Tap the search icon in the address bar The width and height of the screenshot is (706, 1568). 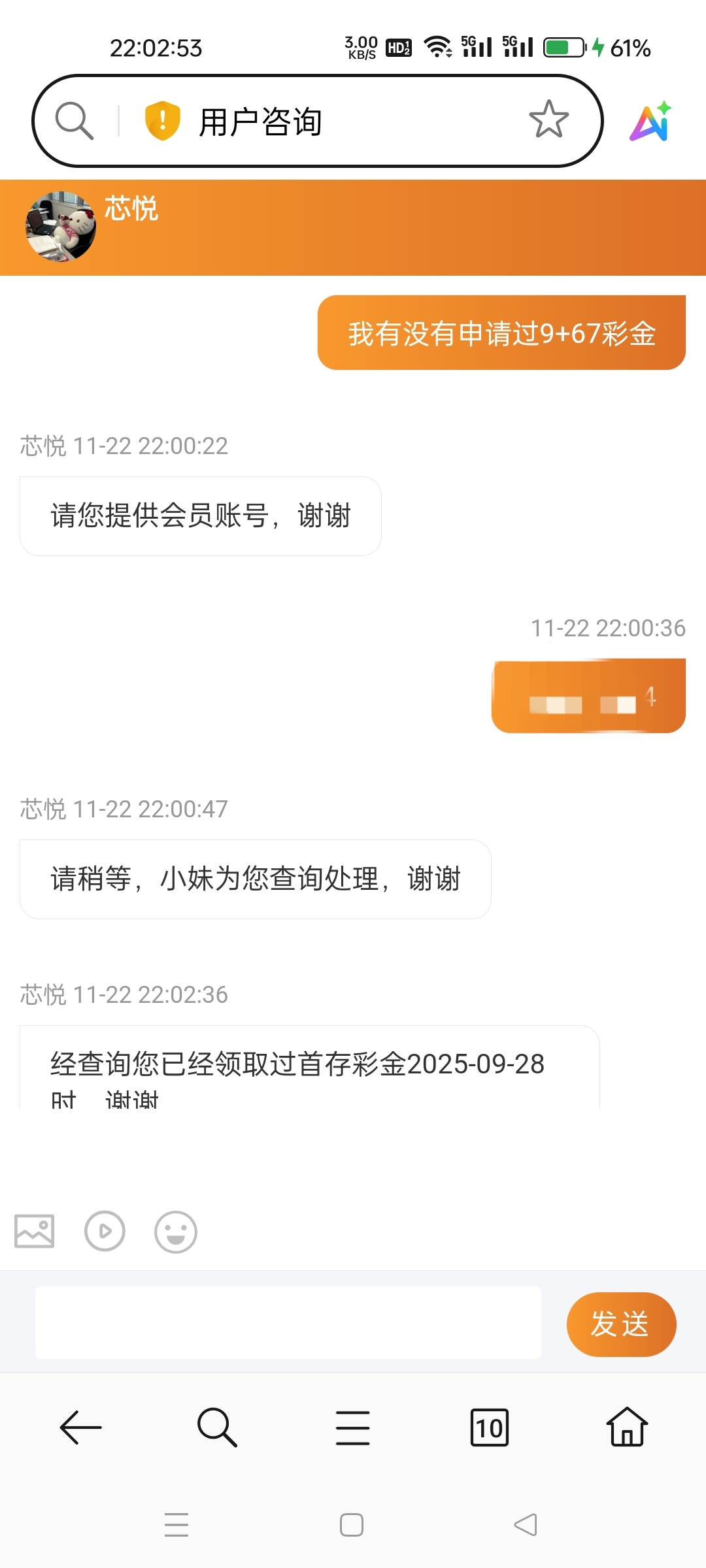click(x=74, y=121)
